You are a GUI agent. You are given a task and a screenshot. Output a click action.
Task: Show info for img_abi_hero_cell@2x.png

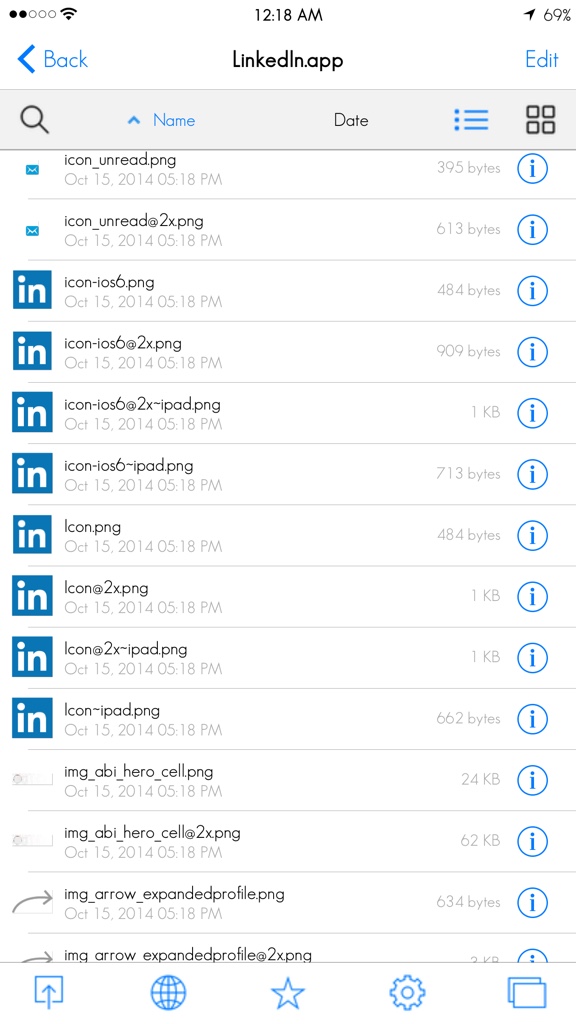532,841
